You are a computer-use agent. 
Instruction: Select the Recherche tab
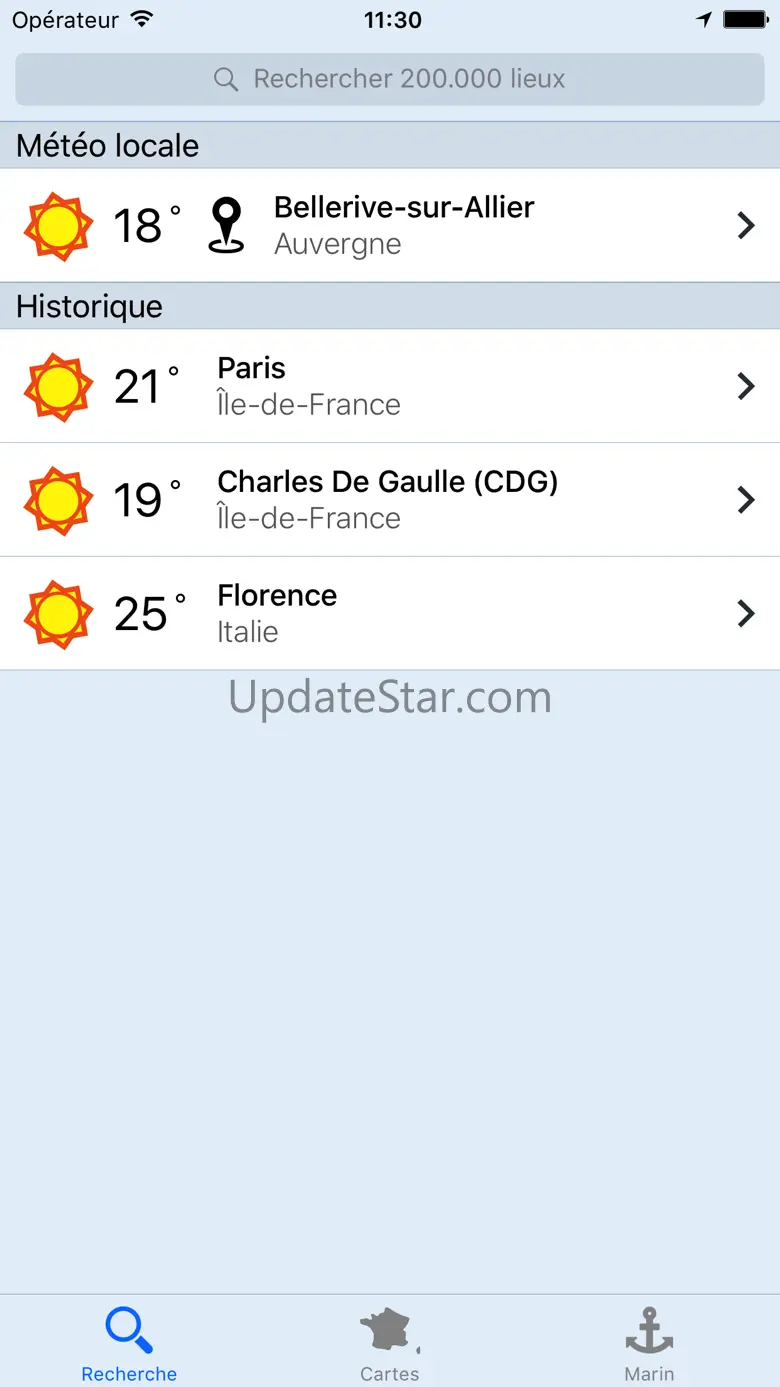click(129, 1343)
